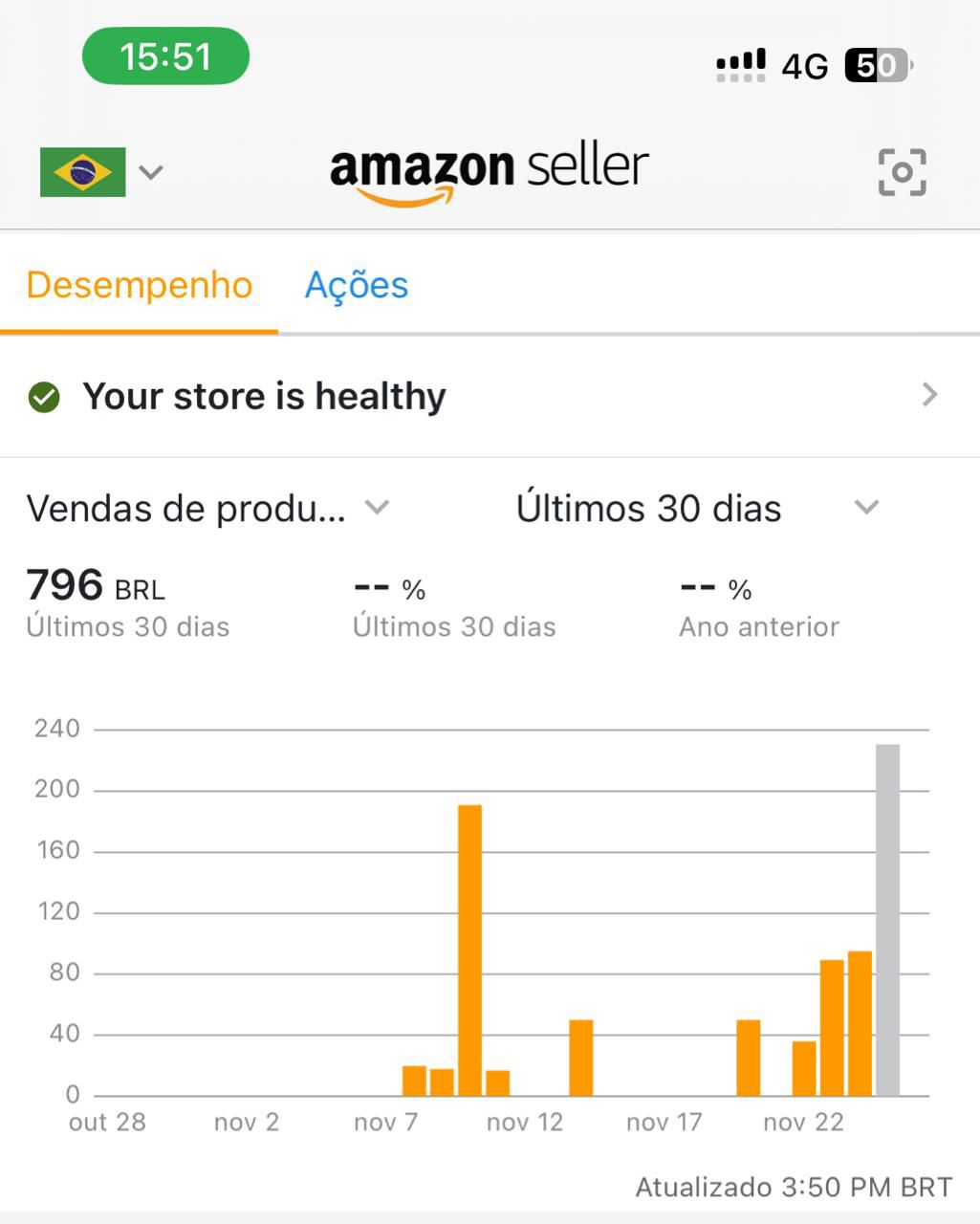Change the Últimos 30 dias period
This screenshot has height=1224, width=980.
click(696, 508)
